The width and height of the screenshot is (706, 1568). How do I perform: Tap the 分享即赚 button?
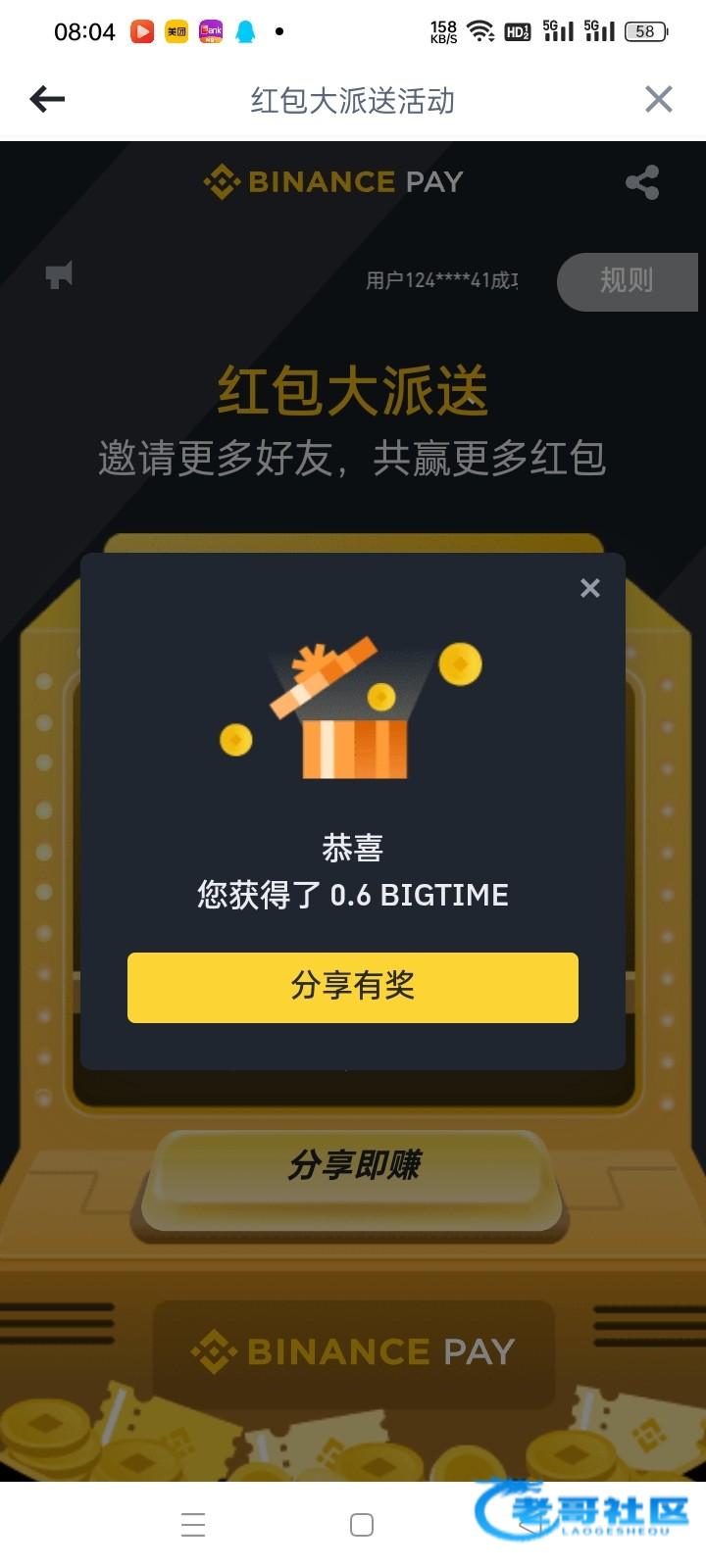click(353, 1166)
